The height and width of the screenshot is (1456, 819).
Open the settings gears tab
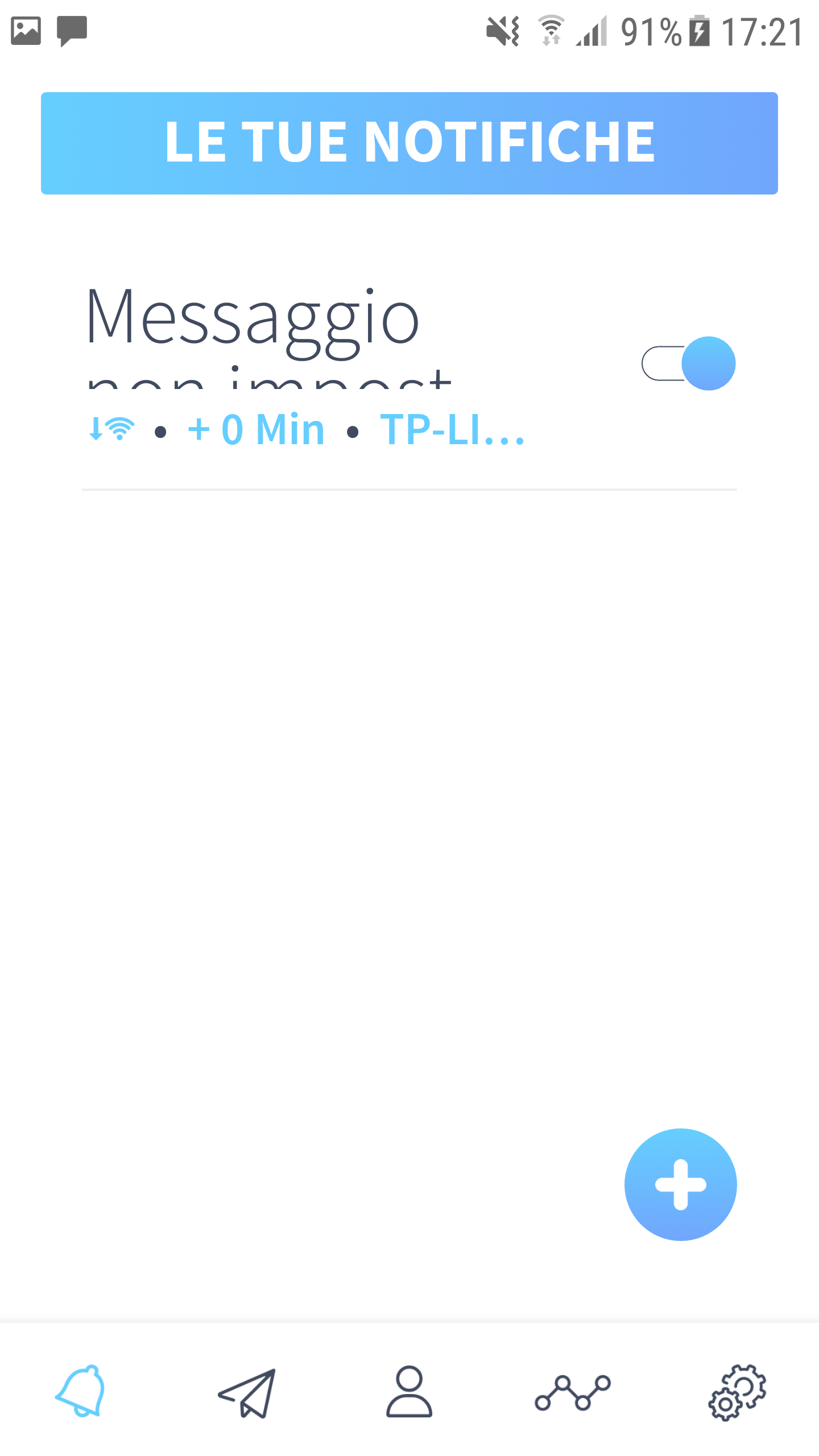click(x=737, y=1392)
